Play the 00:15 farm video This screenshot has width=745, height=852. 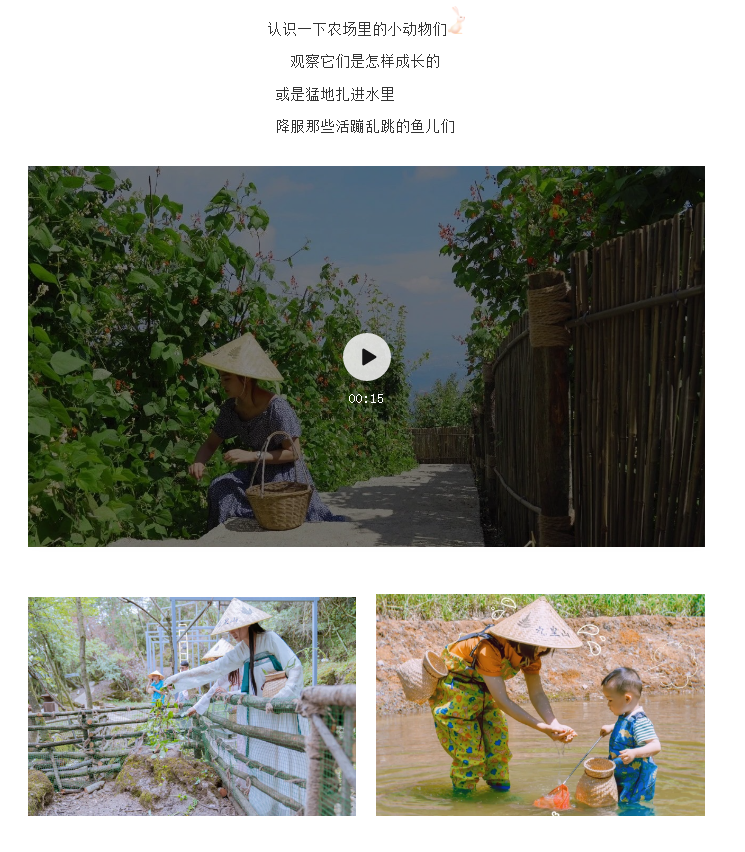coord(367,357)
